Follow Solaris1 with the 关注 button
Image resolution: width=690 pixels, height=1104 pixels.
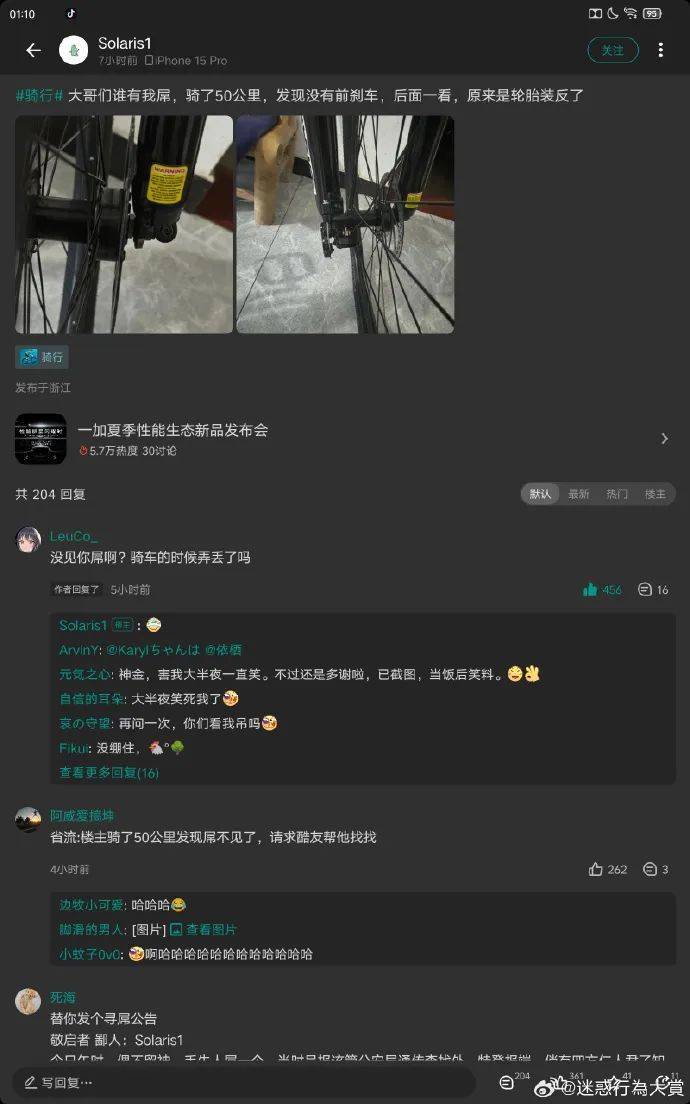(612, 50)
